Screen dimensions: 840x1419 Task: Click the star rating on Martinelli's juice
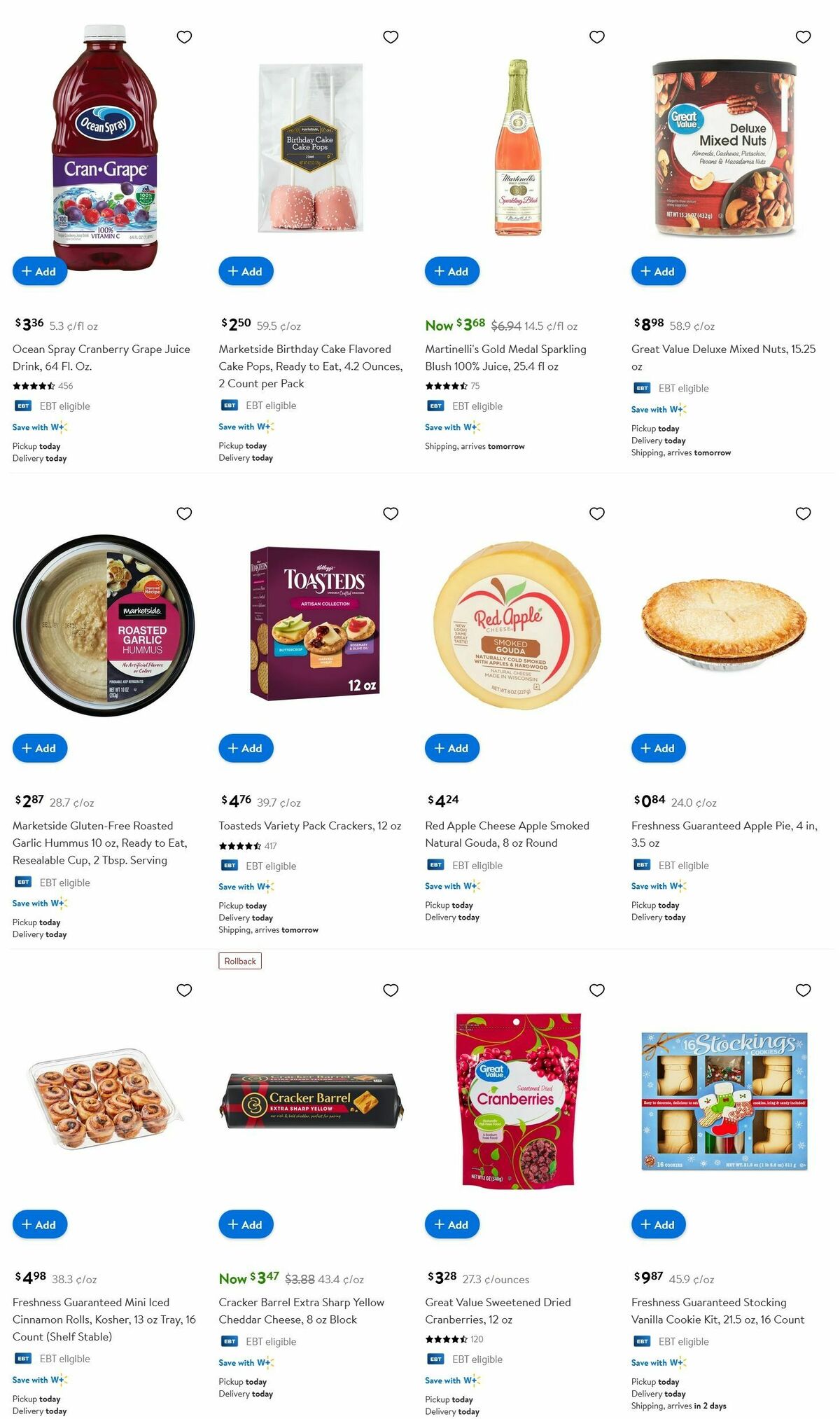point(447,385)
